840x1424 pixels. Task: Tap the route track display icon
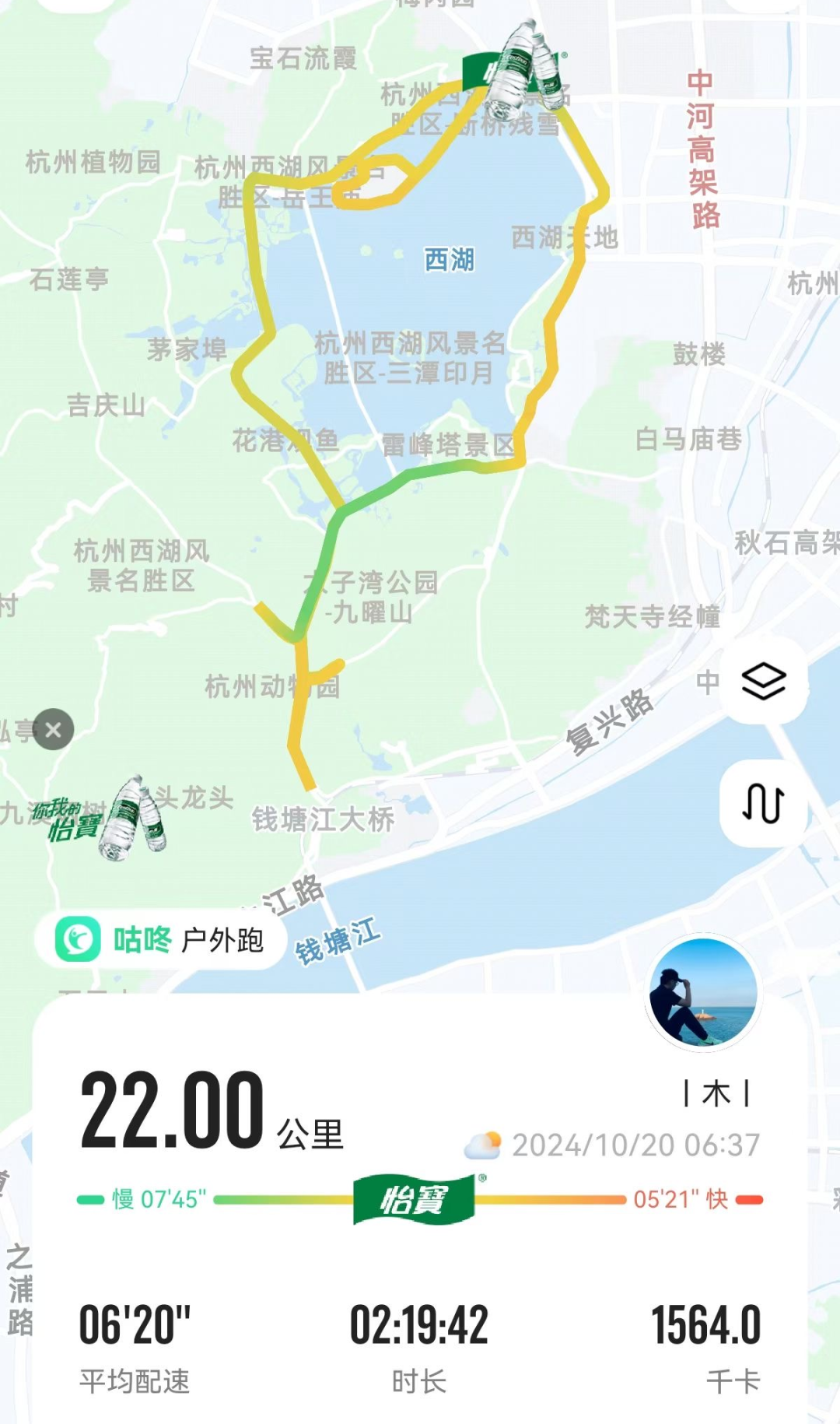pyautogui.click(x=763, y=802)
